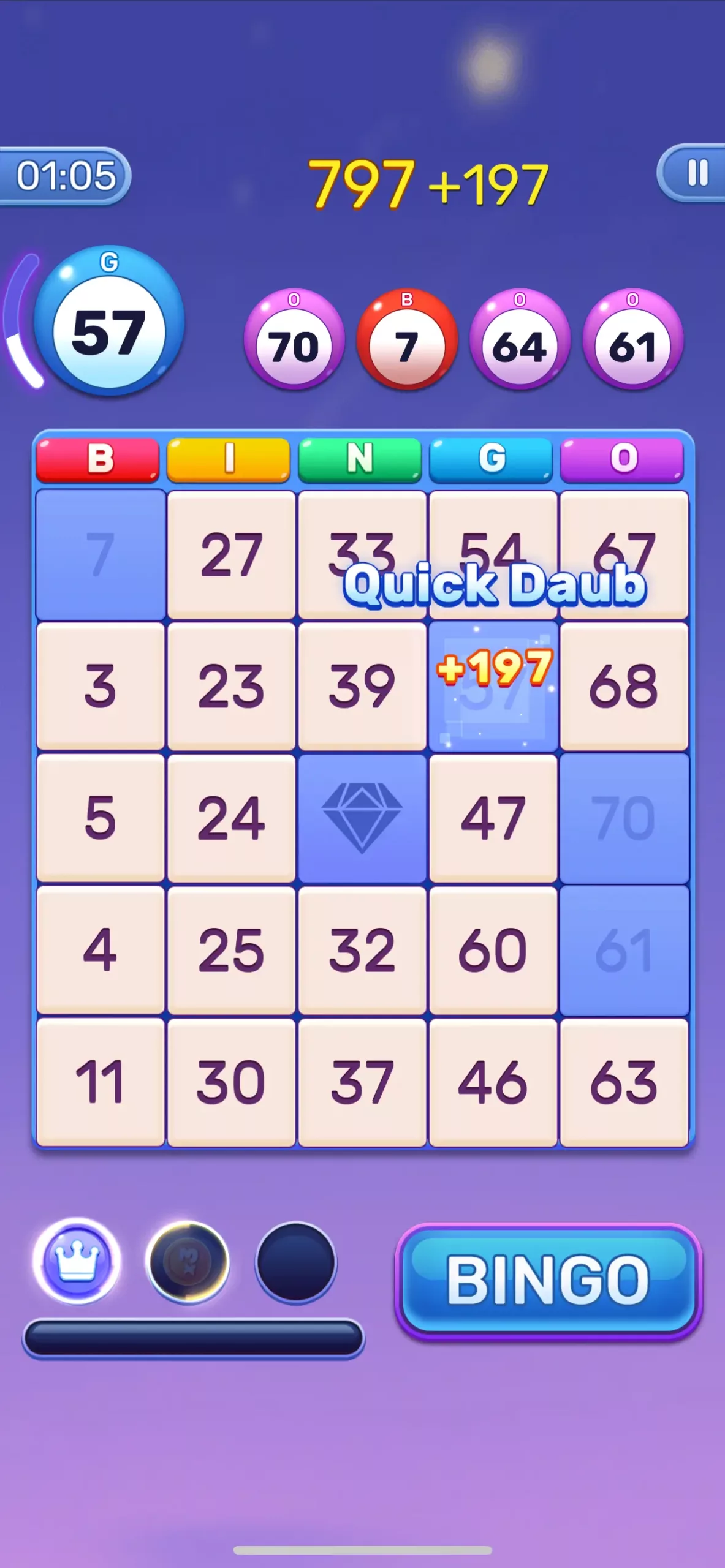Activate the crown power-up
The height and width of the screenshot is (1568, 725).
click(77, 1261)
